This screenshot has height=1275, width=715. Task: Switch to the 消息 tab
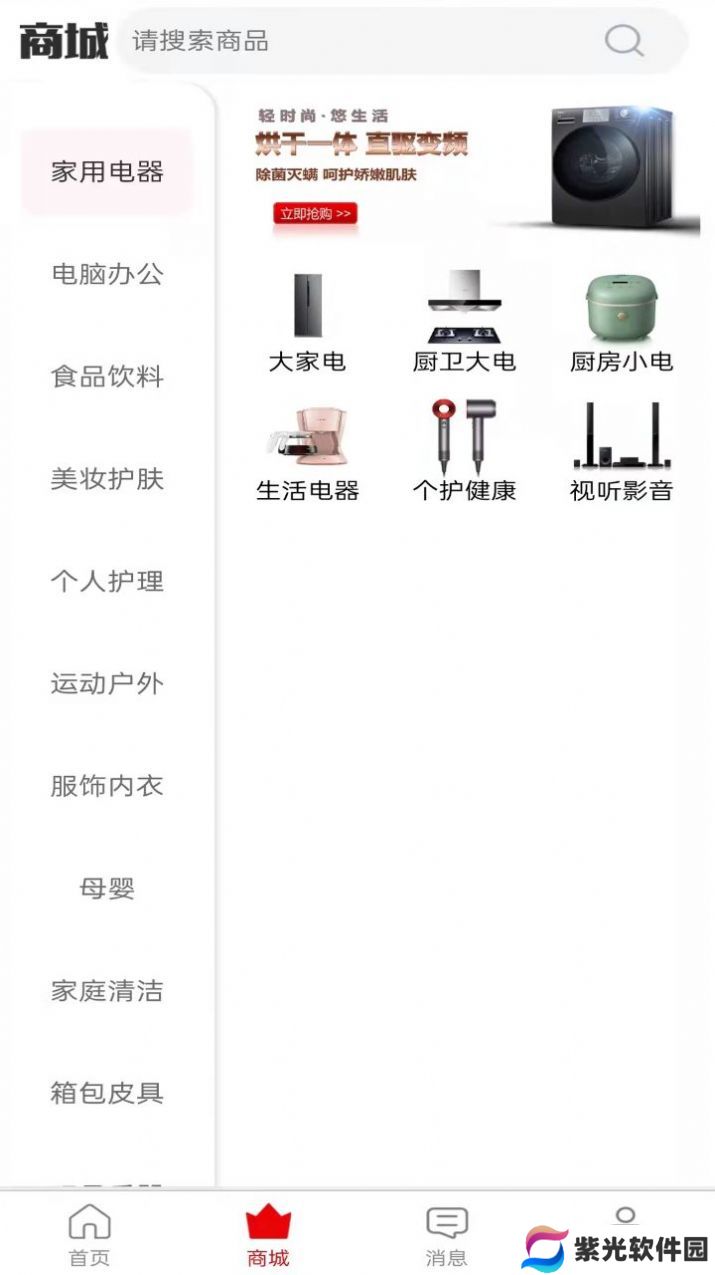[x=446, y=1235]
